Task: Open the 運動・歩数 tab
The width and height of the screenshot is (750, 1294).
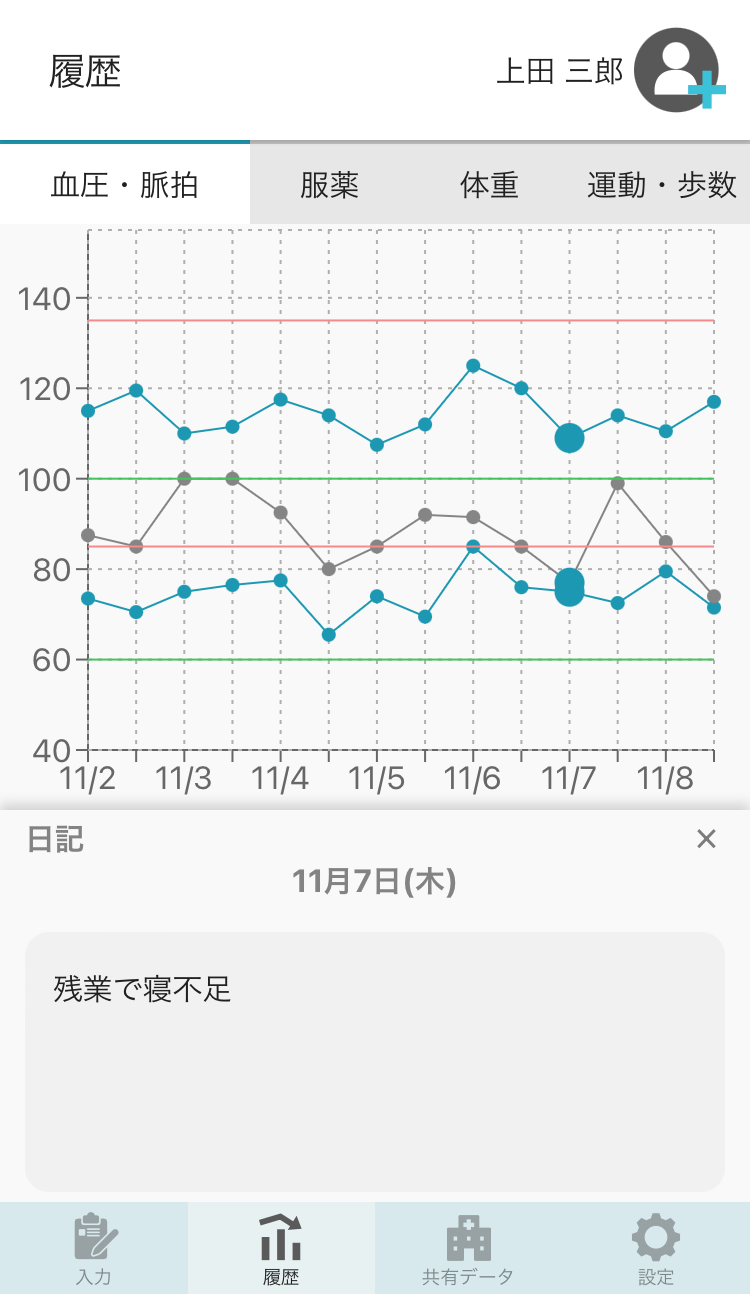Action: (661, 185)
